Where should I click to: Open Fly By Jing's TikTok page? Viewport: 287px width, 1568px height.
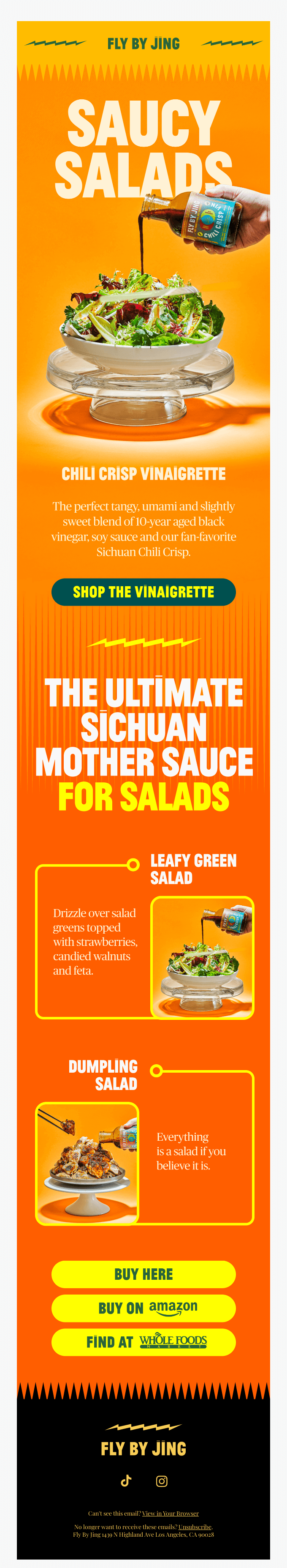coord(126,1481)
